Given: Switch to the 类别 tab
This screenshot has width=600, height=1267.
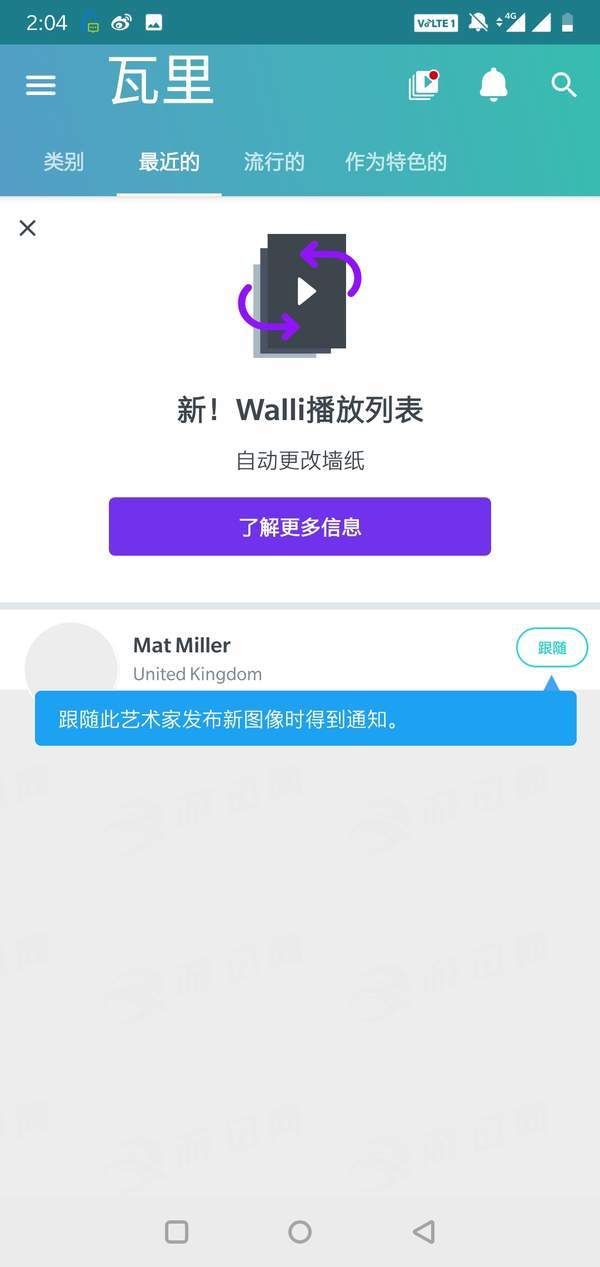Looking at the screenshot, I should [x=64, y=162].
